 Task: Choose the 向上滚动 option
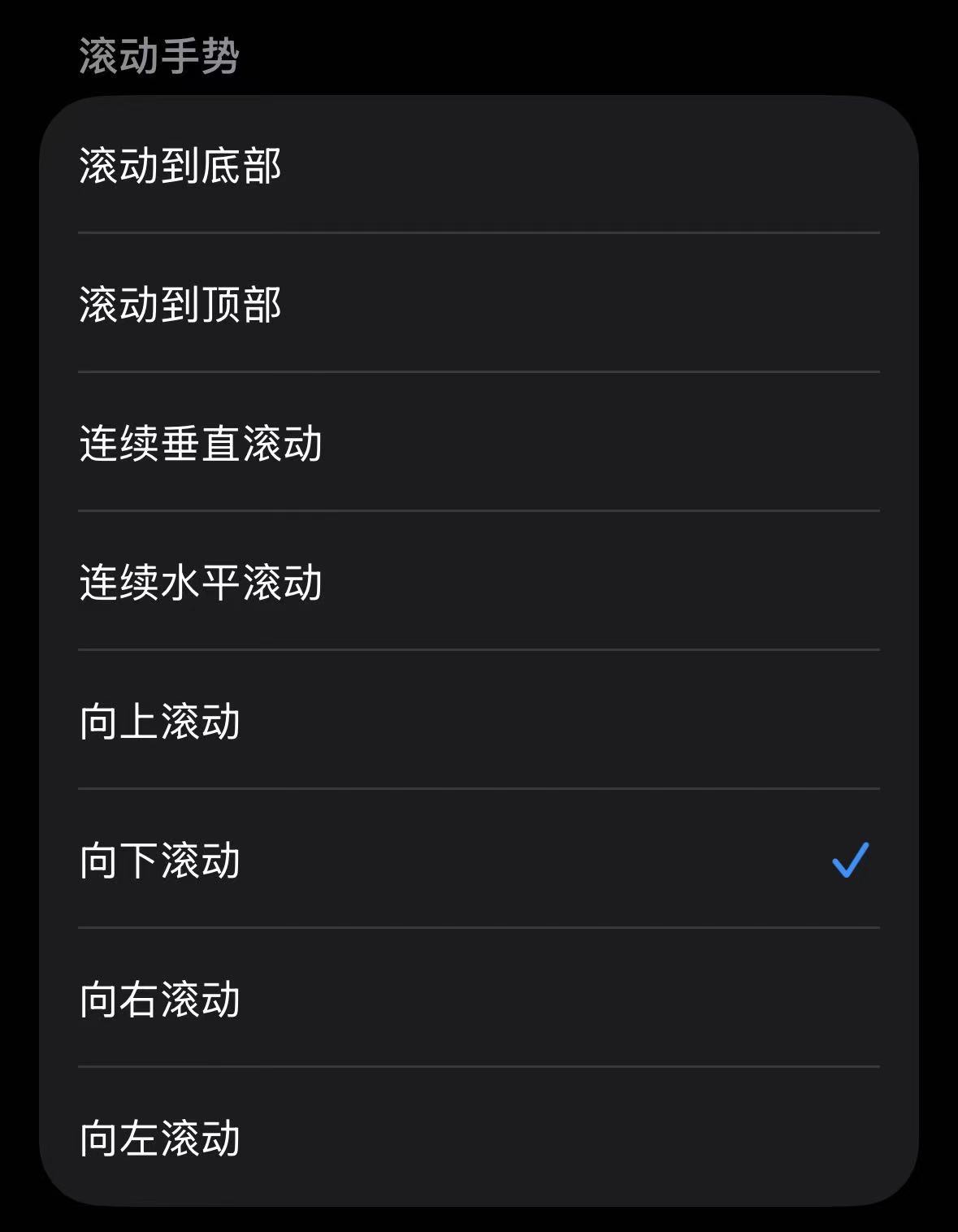[x=478, y=722]
